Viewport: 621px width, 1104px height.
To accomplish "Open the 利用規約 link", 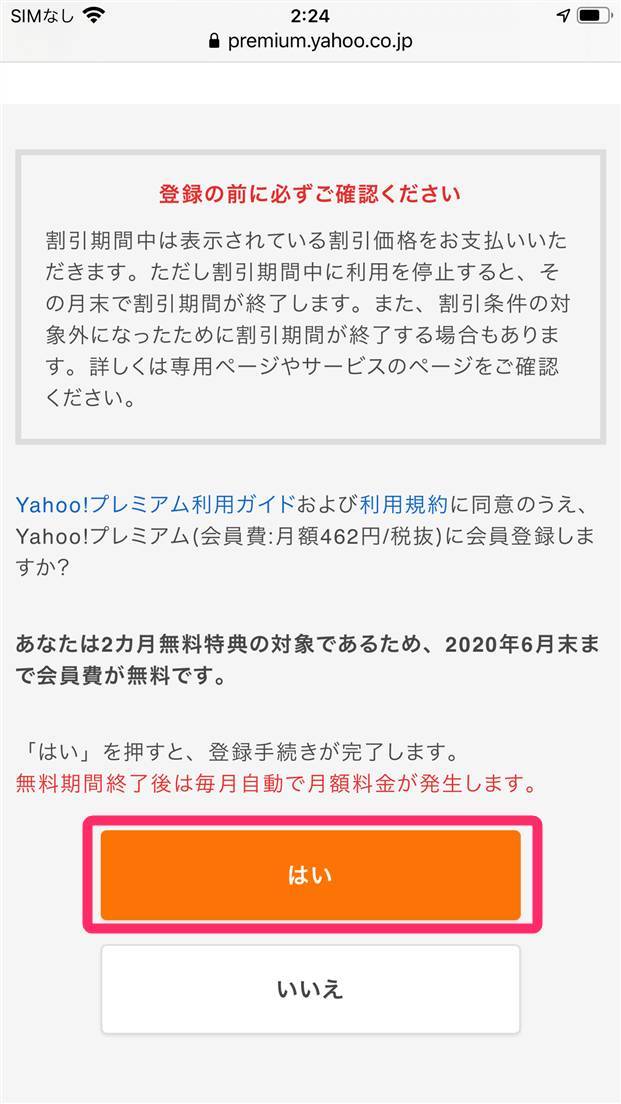I will [x=403, y=504].
